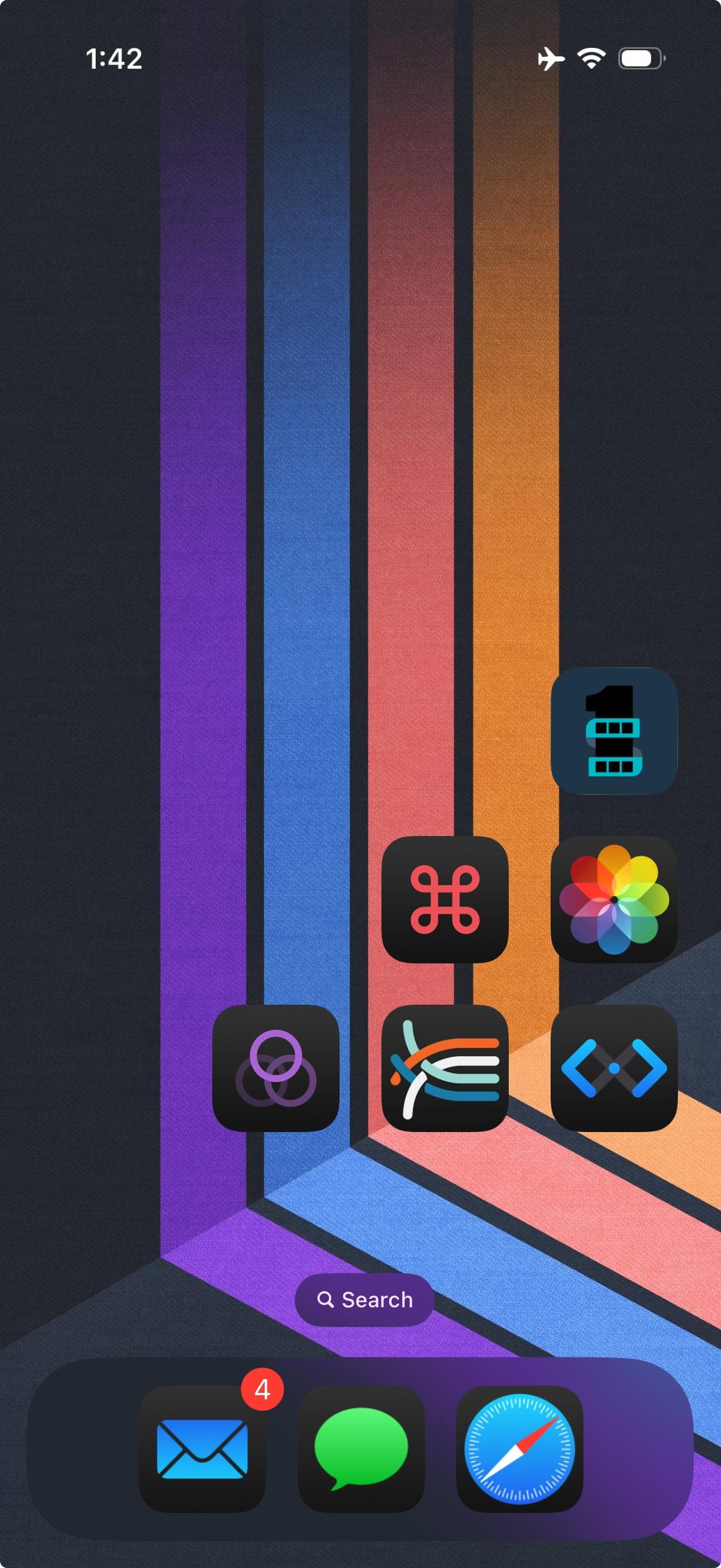
Task: Open the purple overlapping-circles app
Action: tap(276, 1067)
